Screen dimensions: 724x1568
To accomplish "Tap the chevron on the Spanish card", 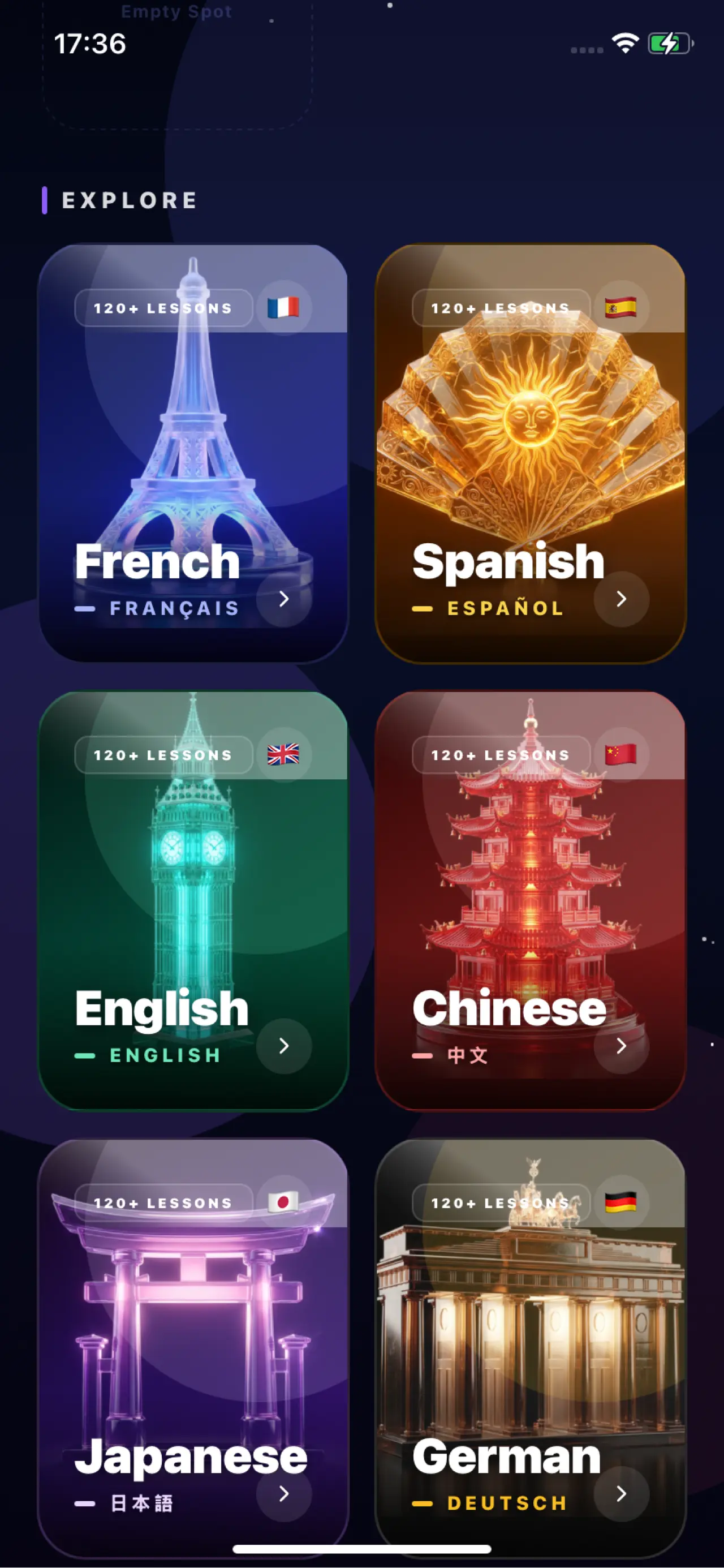I will [621, 599].
